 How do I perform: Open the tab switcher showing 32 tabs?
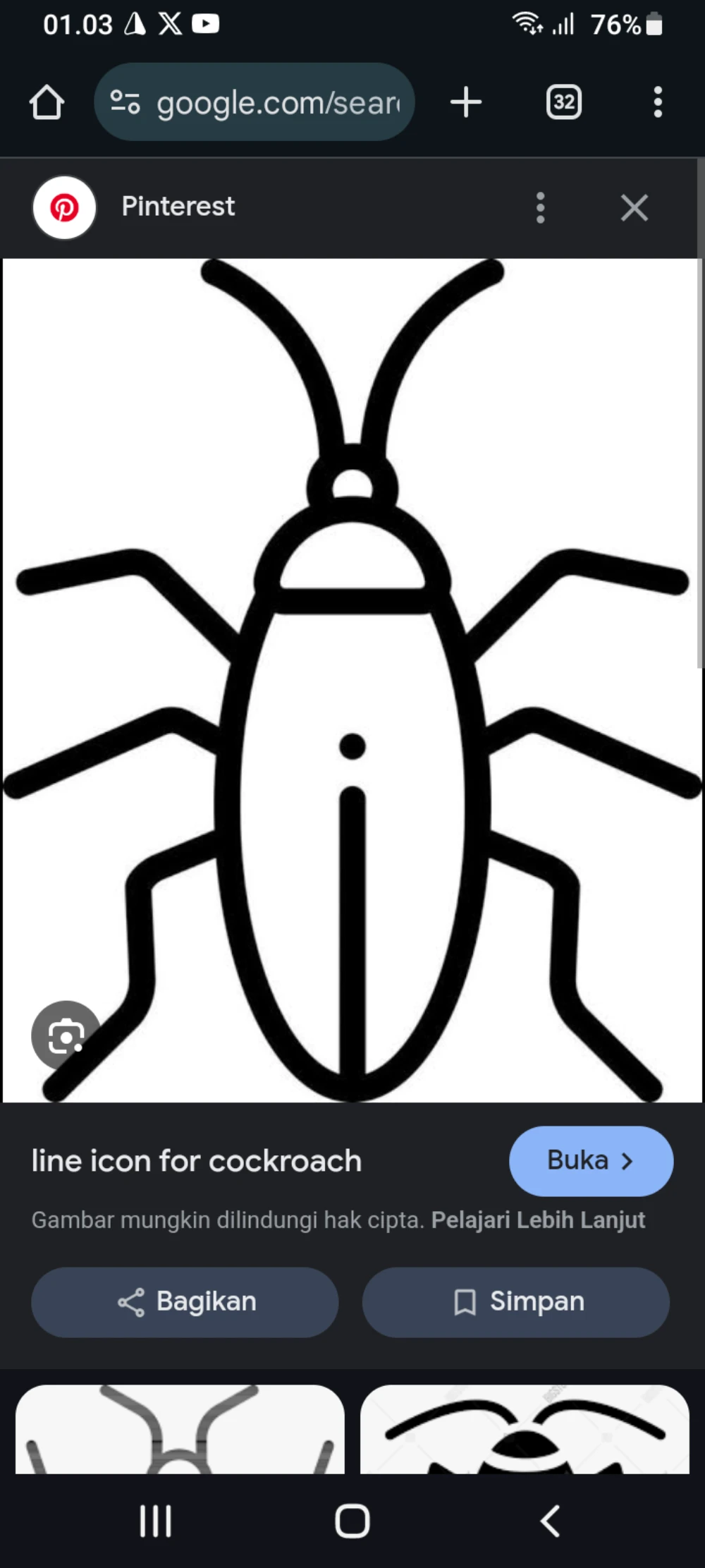pyautogui.click(x=563, y=102)
